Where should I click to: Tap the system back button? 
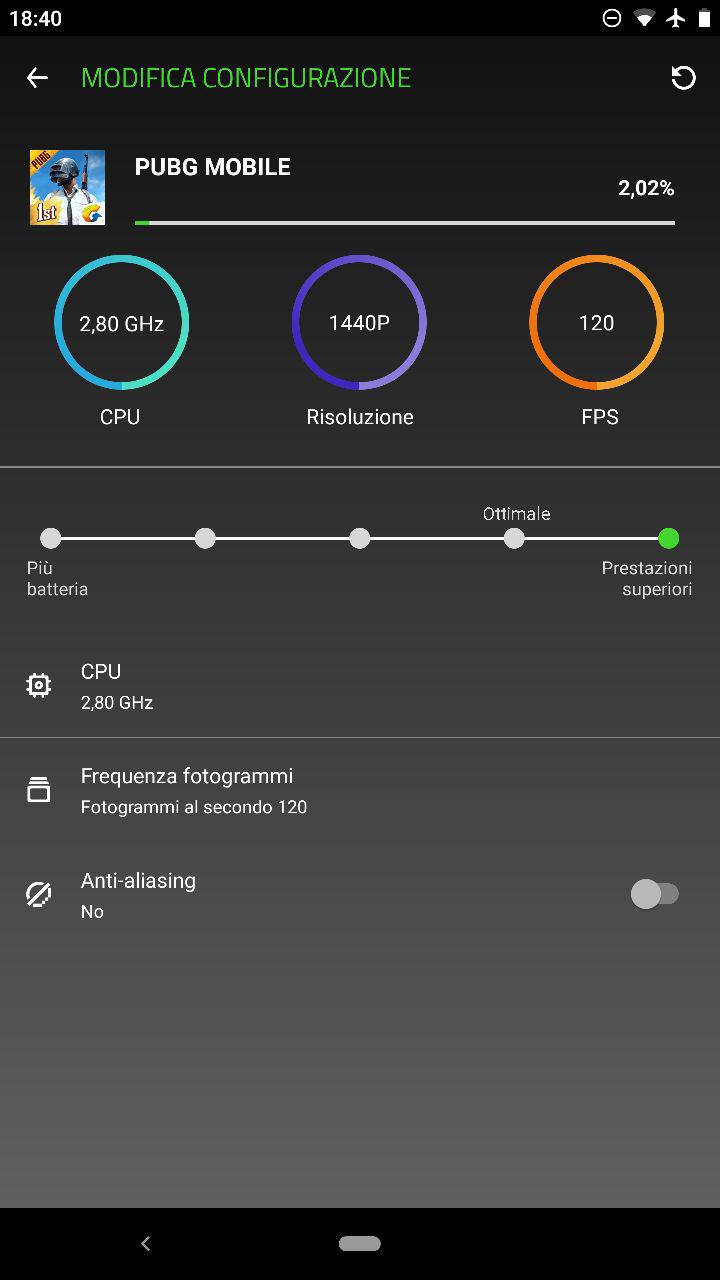(146, 1243)
